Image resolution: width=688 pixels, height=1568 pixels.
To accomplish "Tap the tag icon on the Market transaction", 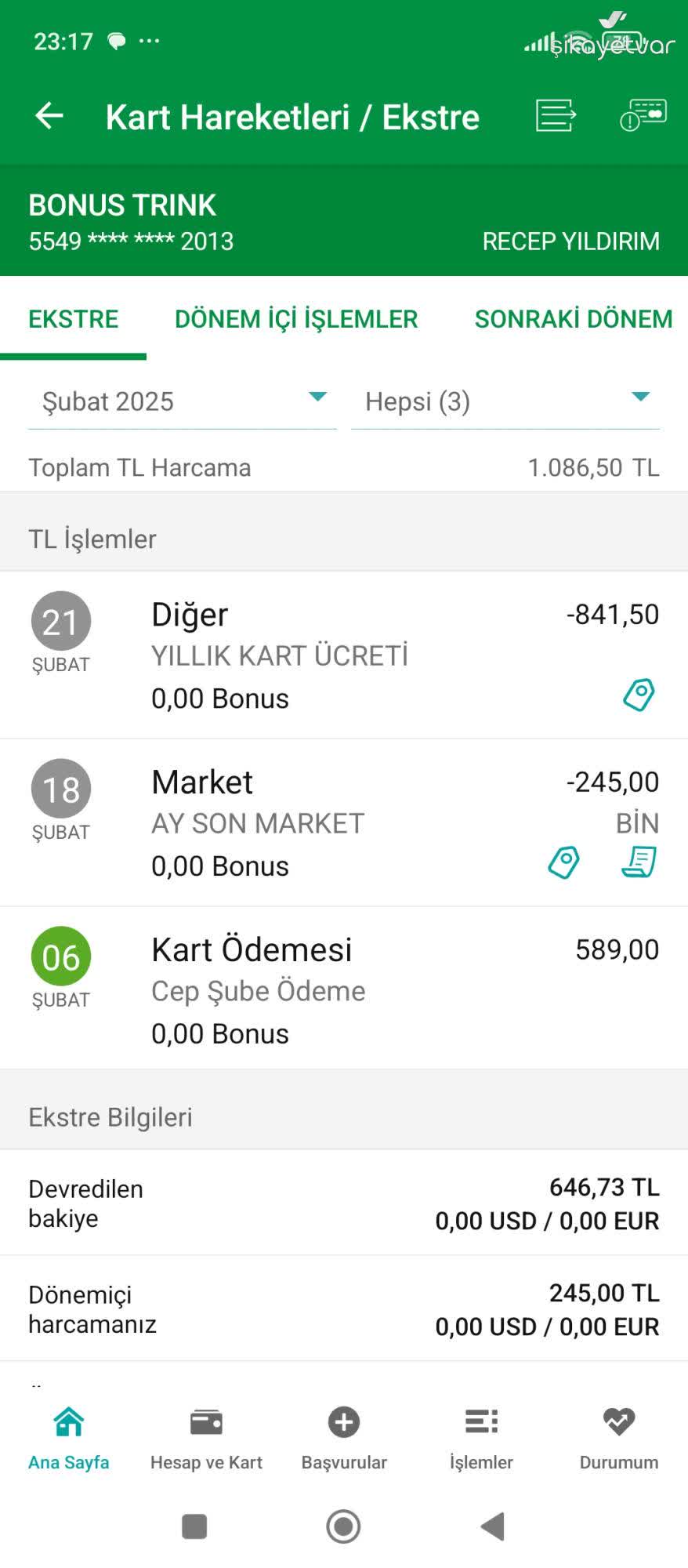I will coord(563,861).
